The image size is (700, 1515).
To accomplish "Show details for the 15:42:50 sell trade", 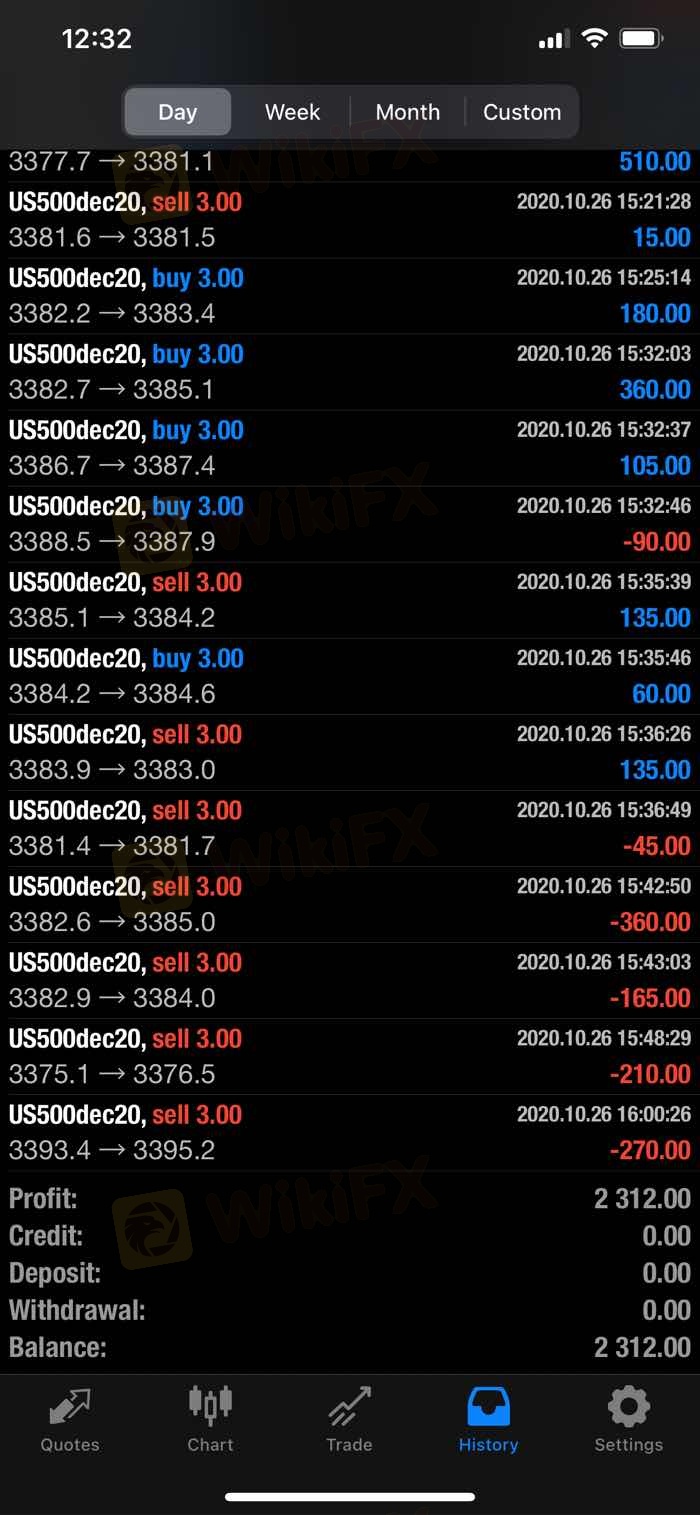I will [350, 904].
